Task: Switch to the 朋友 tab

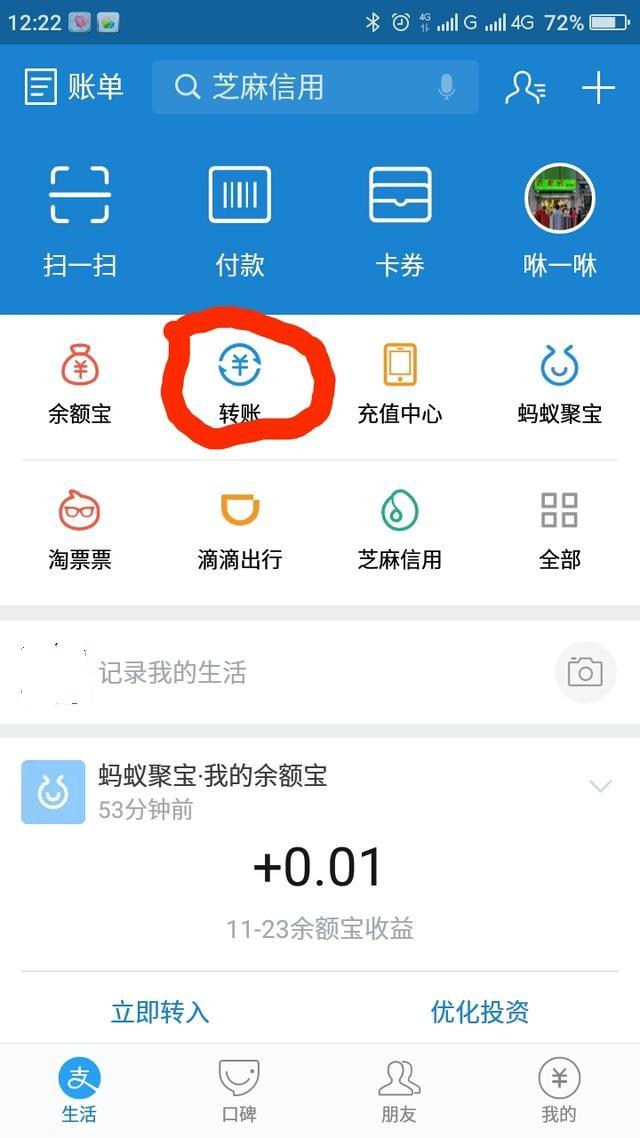Action: point(399,1089)
